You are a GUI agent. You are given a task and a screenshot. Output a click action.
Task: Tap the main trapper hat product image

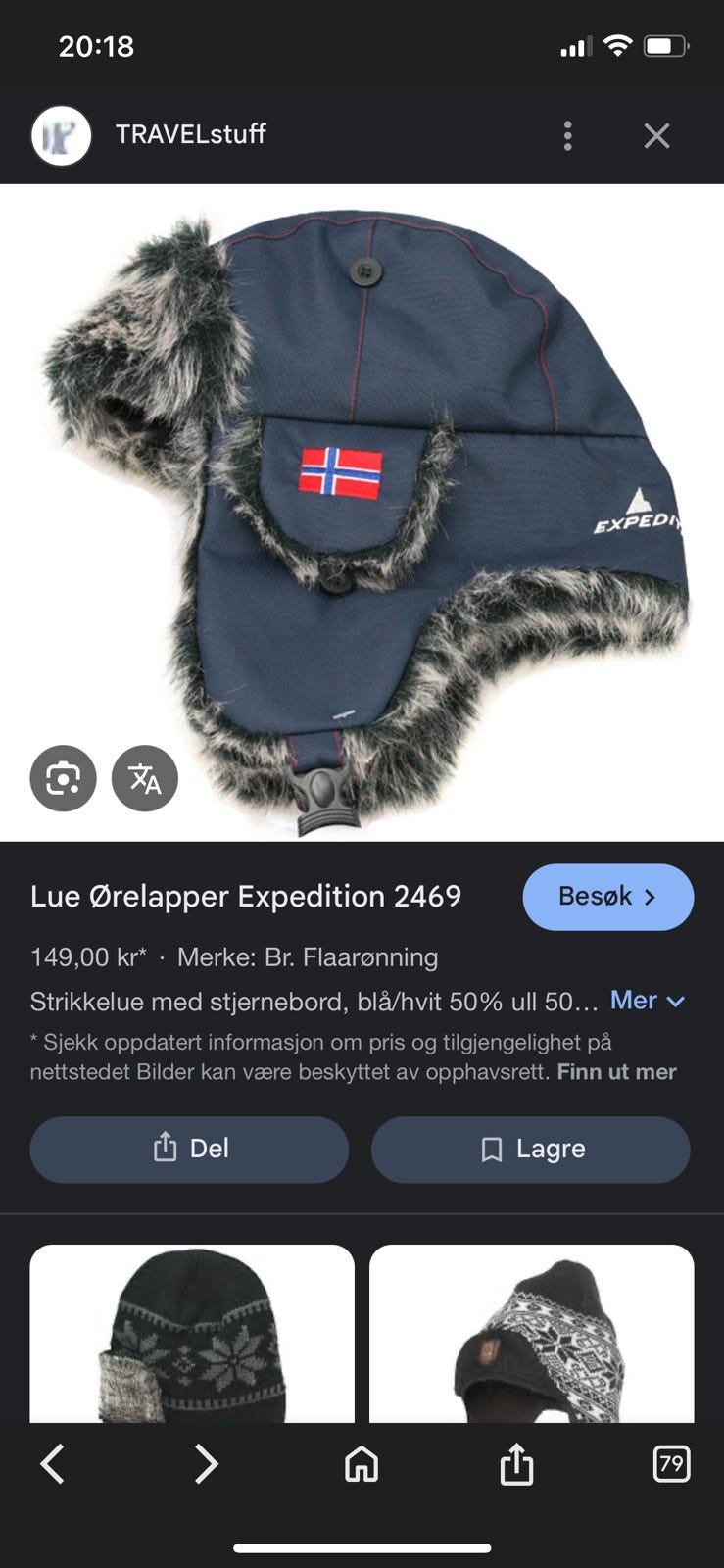point(362,510)
